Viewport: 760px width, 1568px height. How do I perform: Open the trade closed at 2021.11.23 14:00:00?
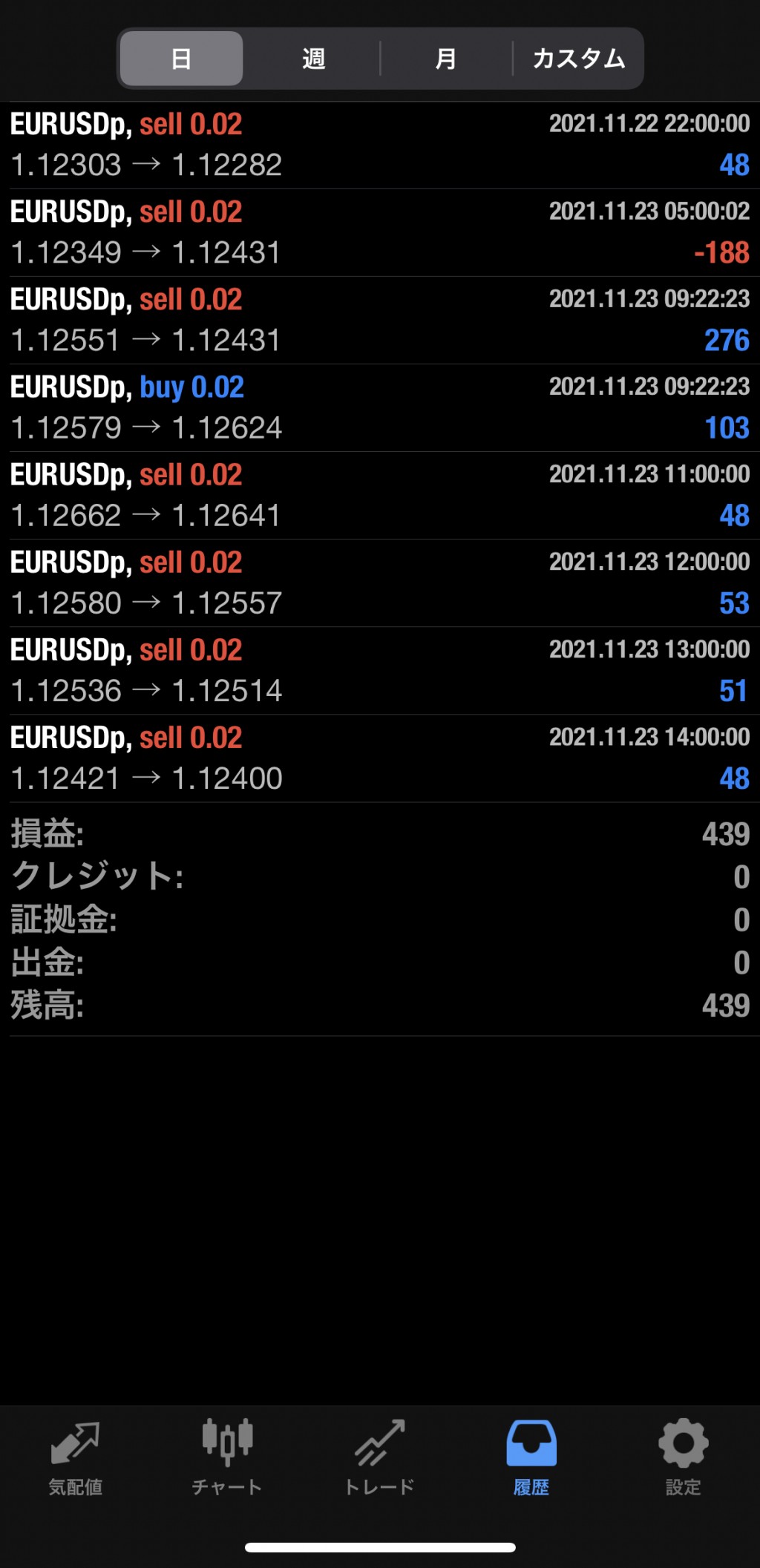click(x=380, y=758)
